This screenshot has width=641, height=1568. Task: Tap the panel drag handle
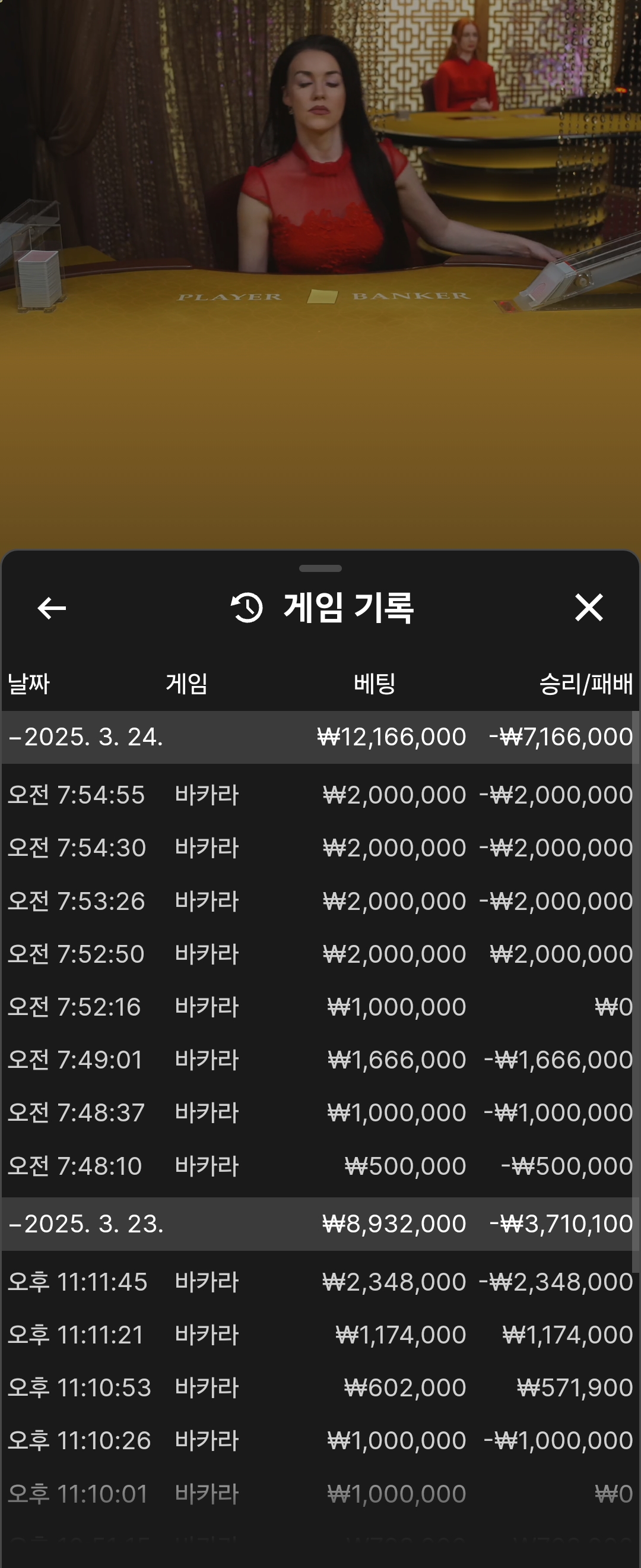click(x=320, y=568)
